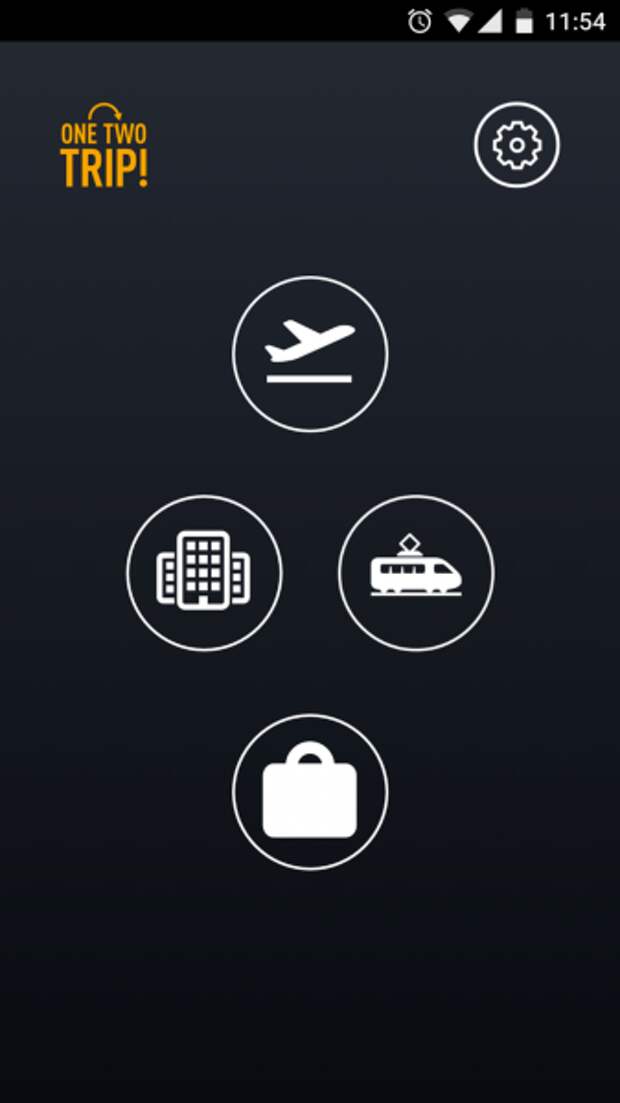Open my trips via suitcase icon
Image resolution: width=620 pixels, height=1103 pixels.
310,791
